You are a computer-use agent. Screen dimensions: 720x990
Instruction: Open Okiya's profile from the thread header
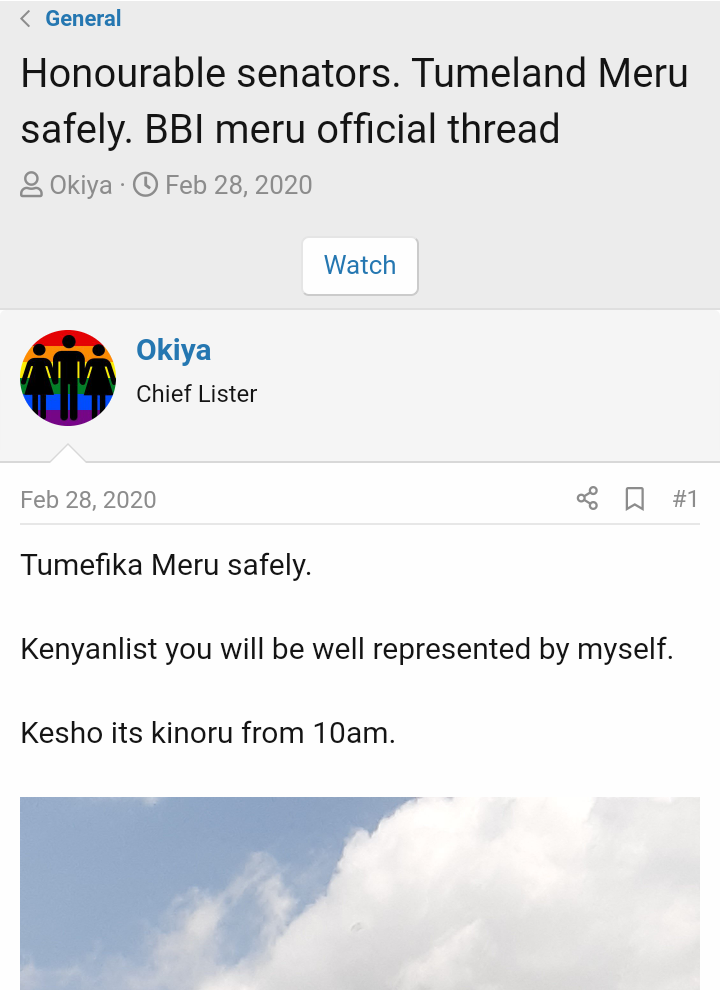(x=80, y=185)
